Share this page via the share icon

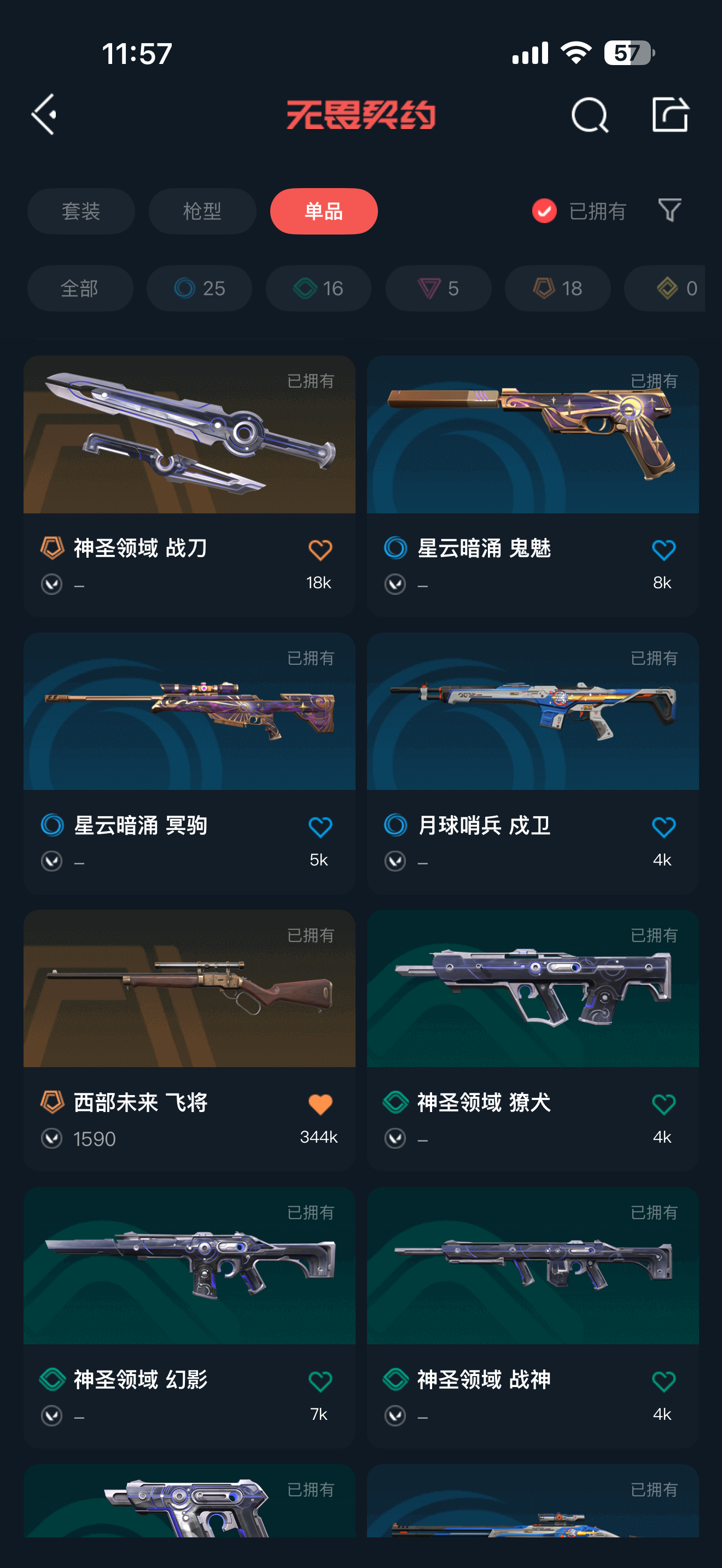click(x=669, y=114)
